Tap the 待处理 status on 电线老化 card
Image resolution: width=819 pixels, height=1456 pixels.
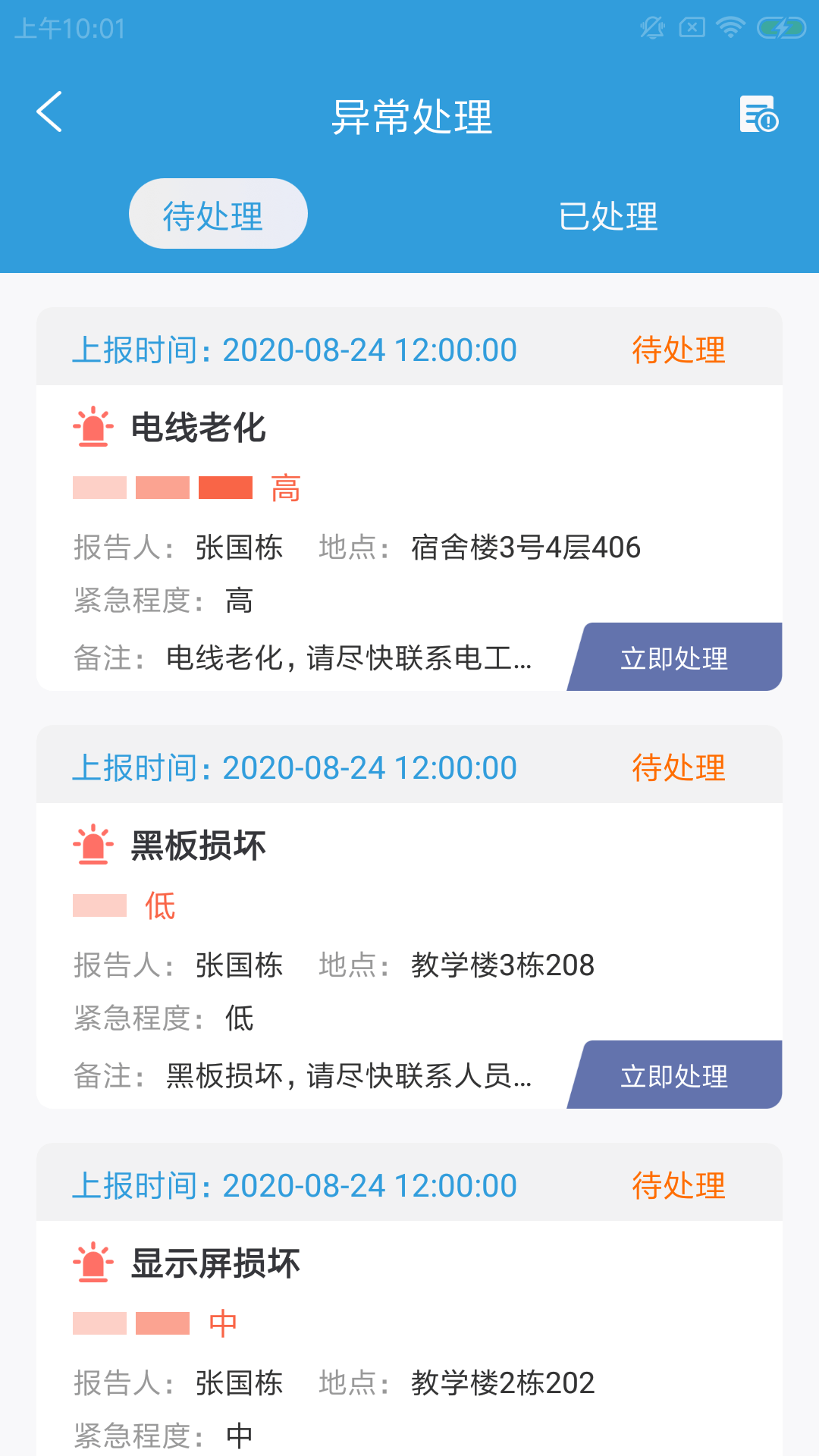[678, 350]
